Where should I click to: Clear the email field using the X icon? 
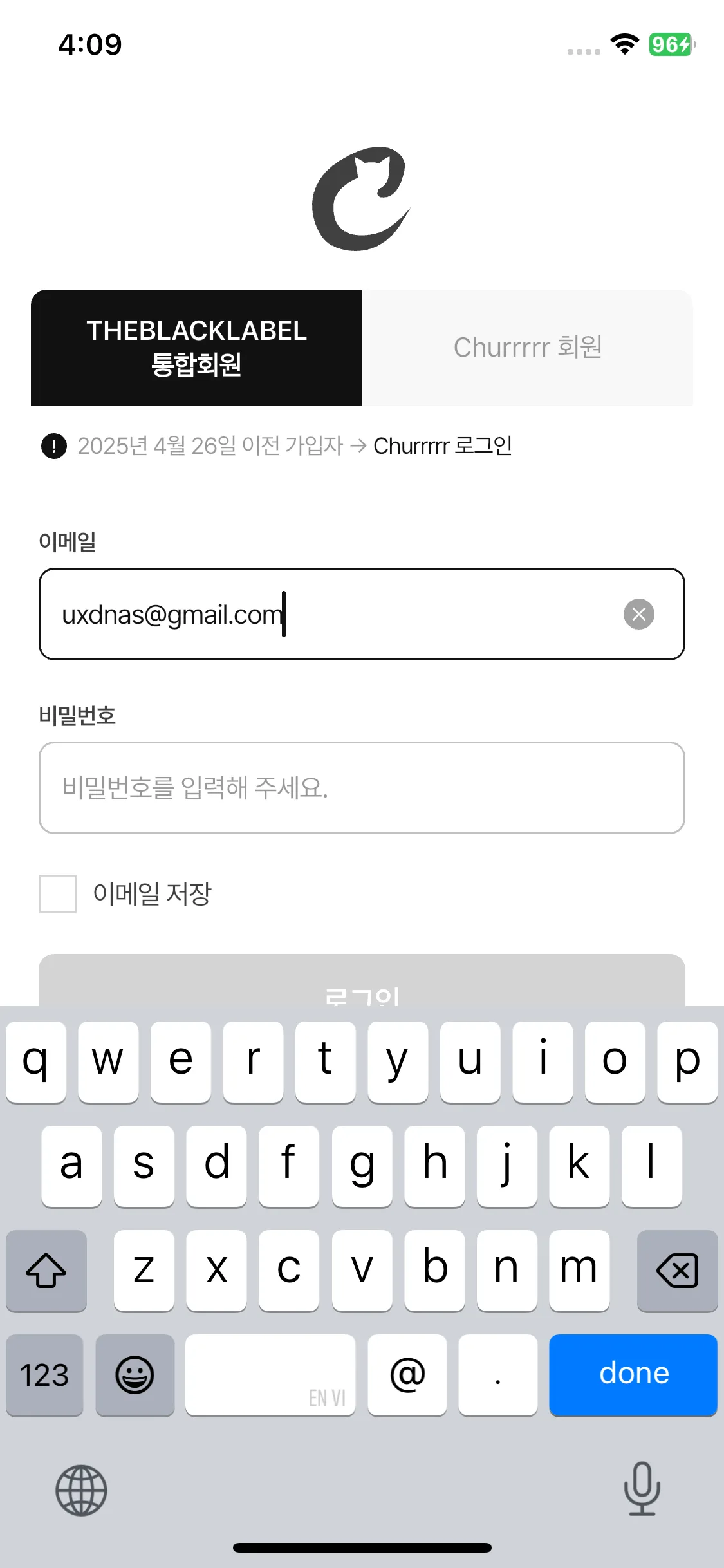[x=639, y=613]
